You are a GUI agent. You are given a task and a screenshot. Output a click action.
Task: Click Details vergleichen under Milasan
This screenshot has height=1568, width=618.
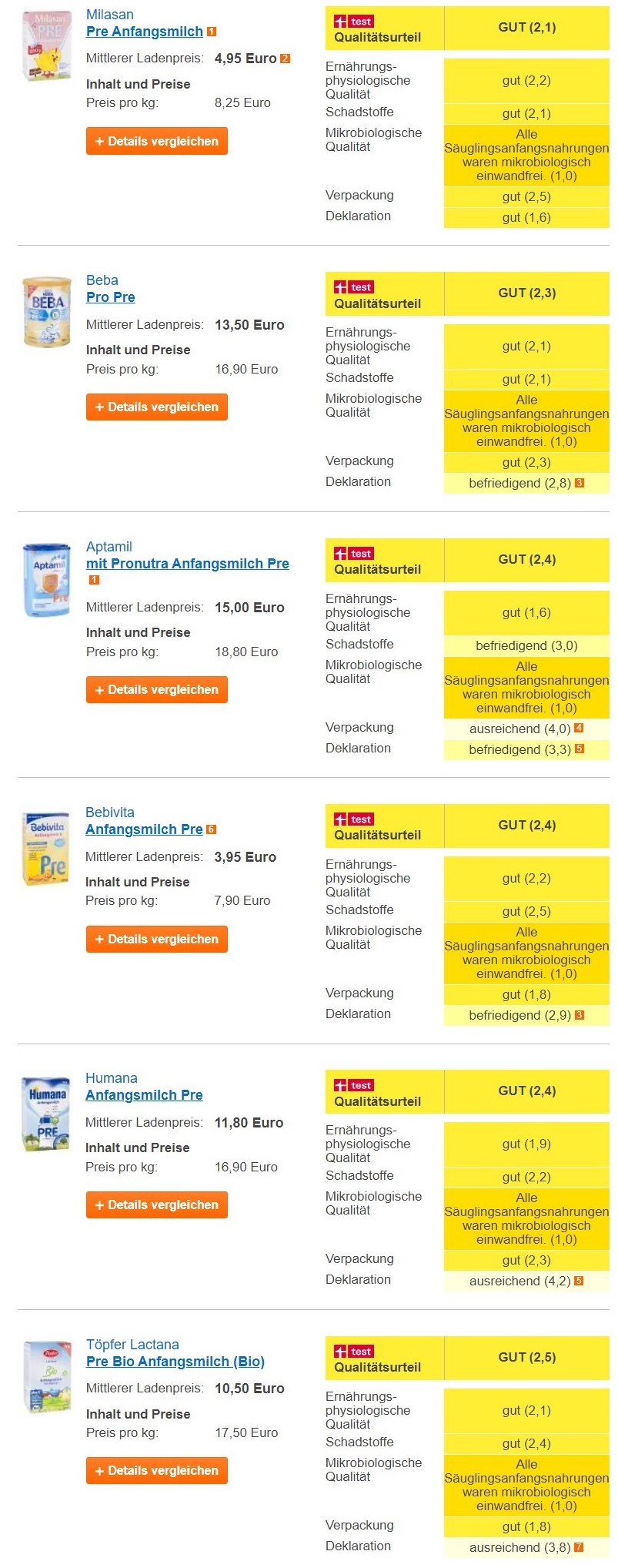click(156, 140)
